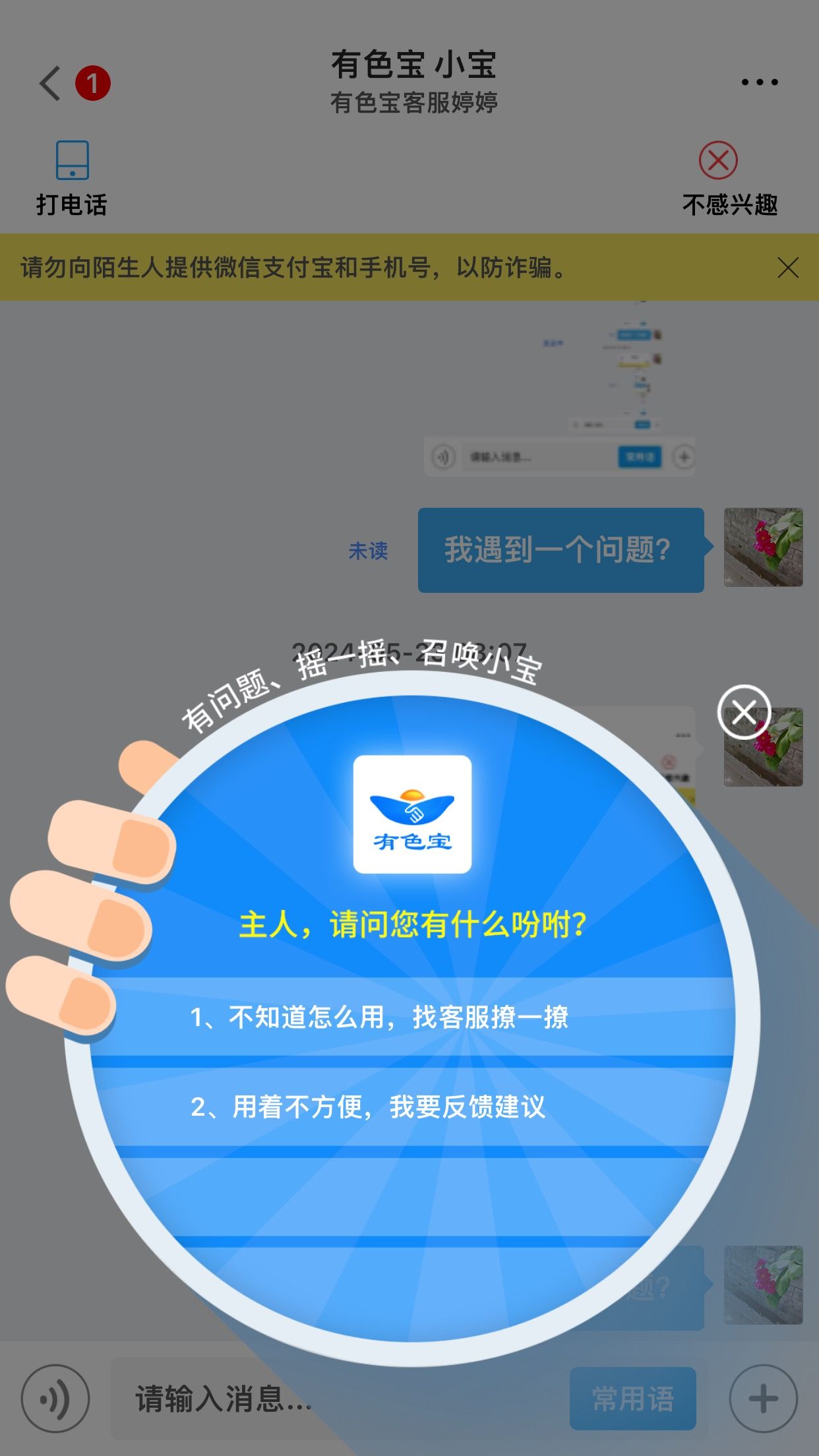Switch to voice input mode
The height and width of the screenshot is (1456, 819).
(x=55, y=1398)
